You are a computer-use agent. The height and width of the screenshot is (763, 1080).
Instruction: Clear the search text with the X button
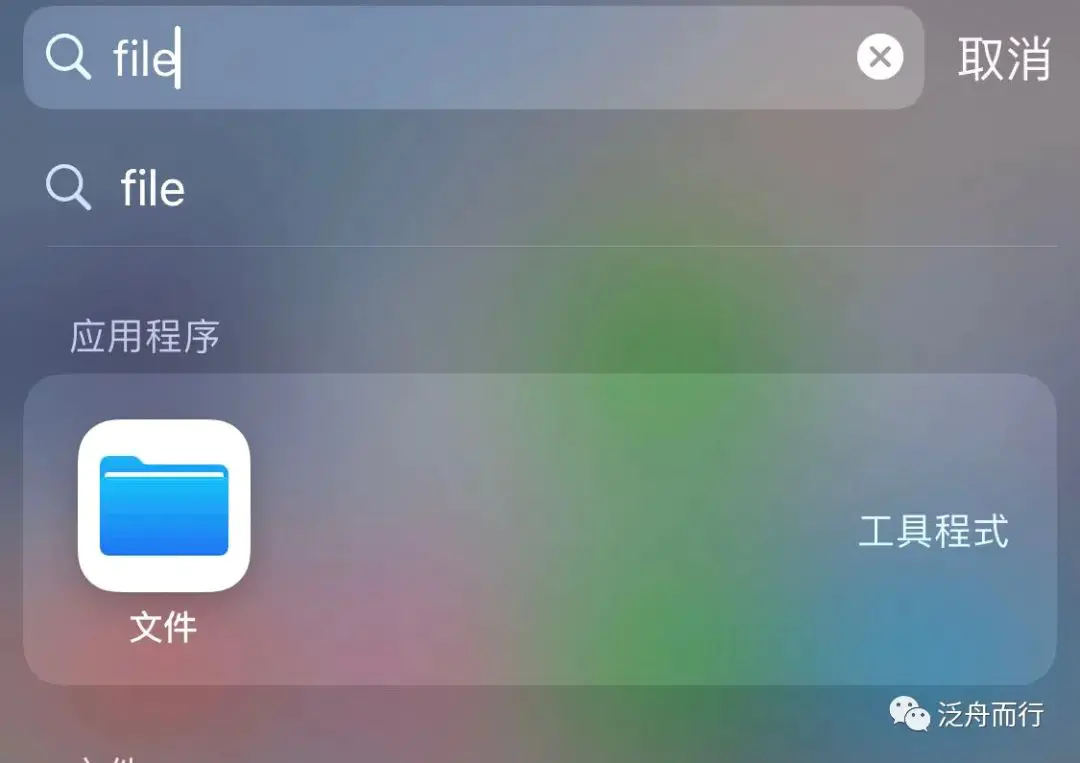pyautogui.click(x=880, y=58)
